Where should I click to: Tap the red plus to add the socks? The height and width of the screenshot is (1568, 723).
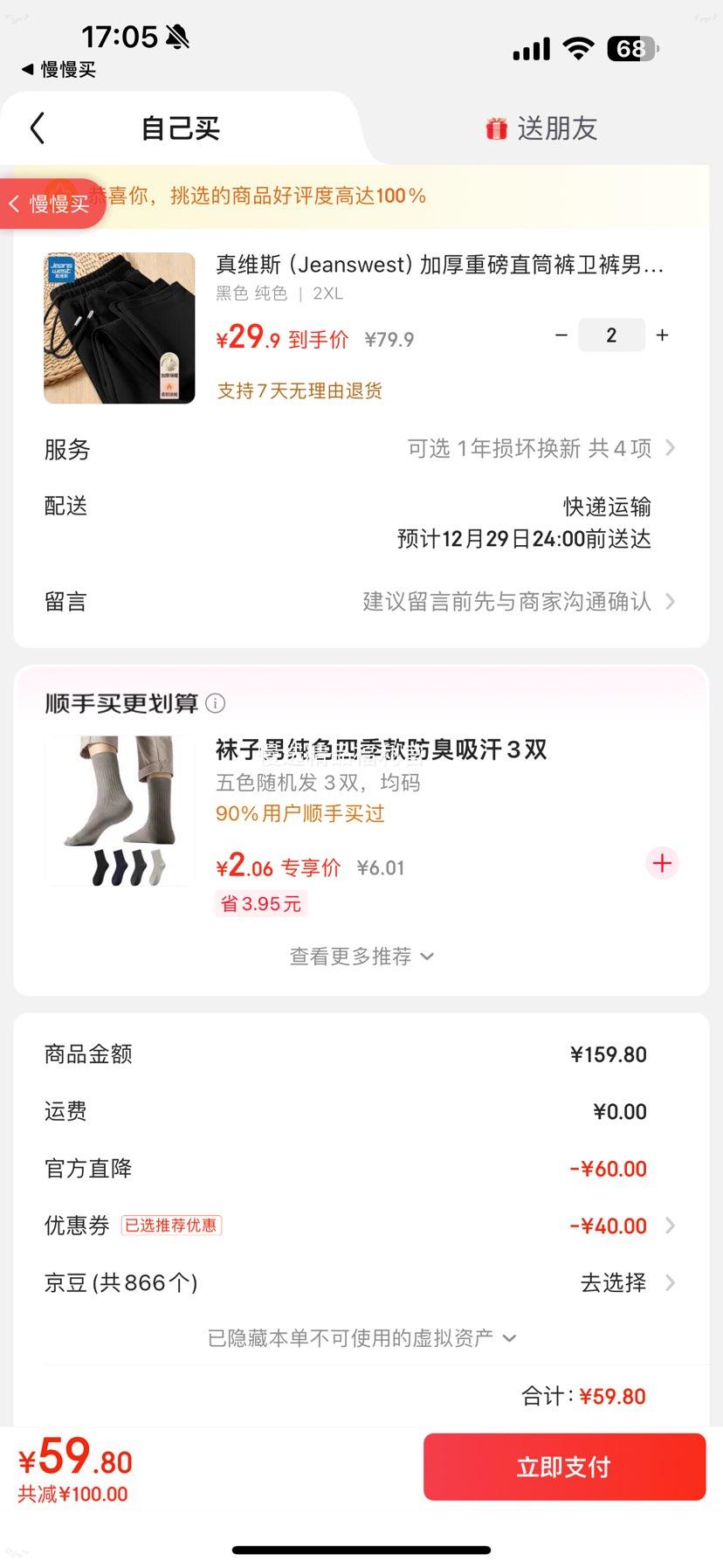pyautogui.click(x=661, y=863)
